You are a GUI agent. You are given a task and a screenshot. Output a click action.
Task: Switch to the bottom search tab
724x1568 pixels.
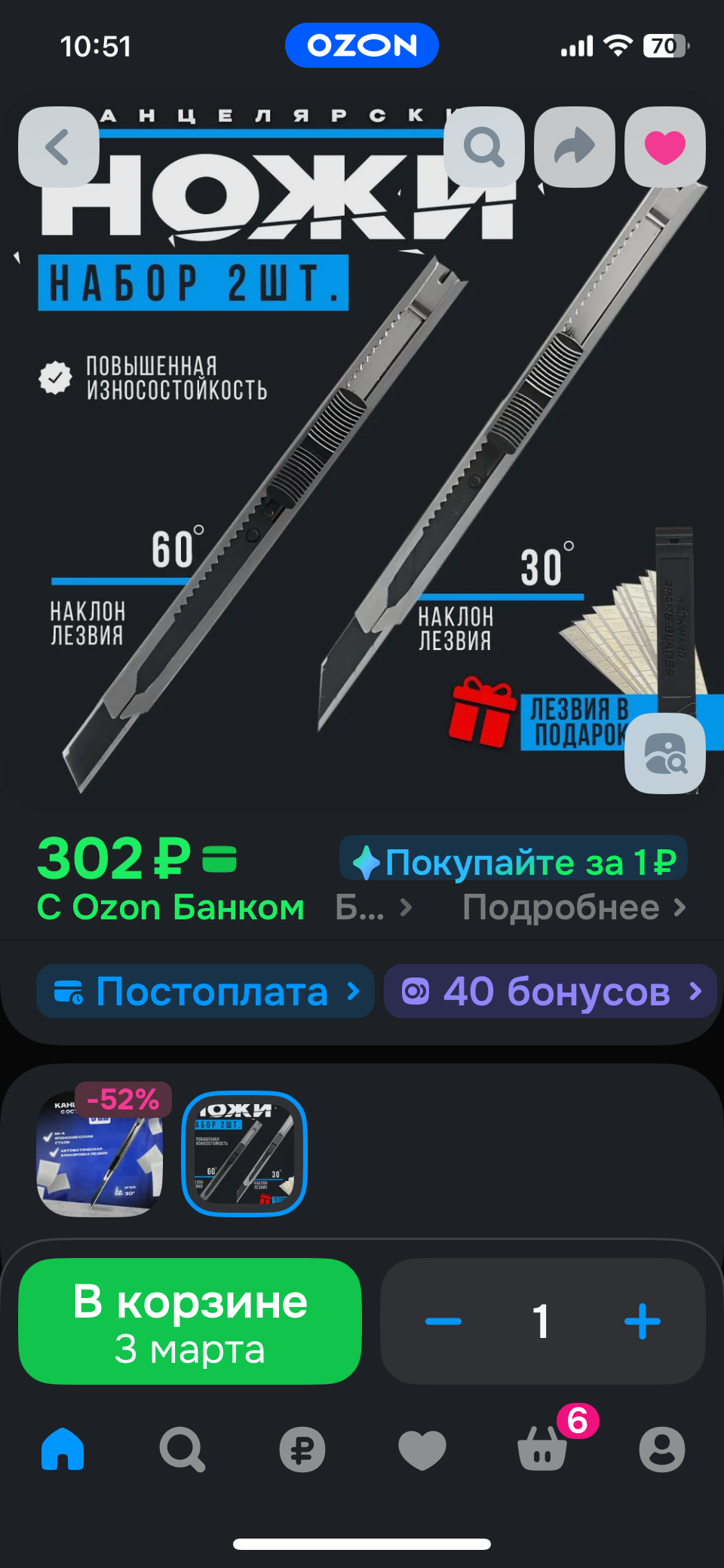(x=182, y=1449)
